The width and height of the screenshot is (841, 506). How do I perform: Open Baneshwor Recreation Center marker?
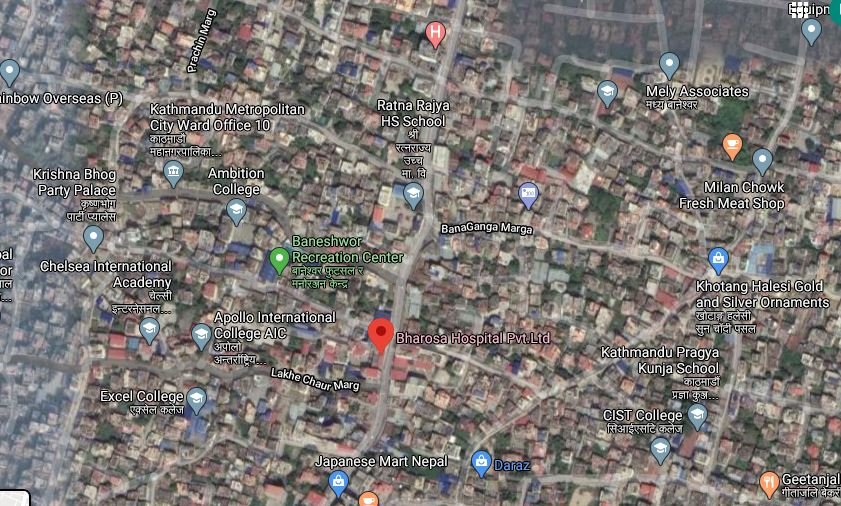tap(280, 260)
